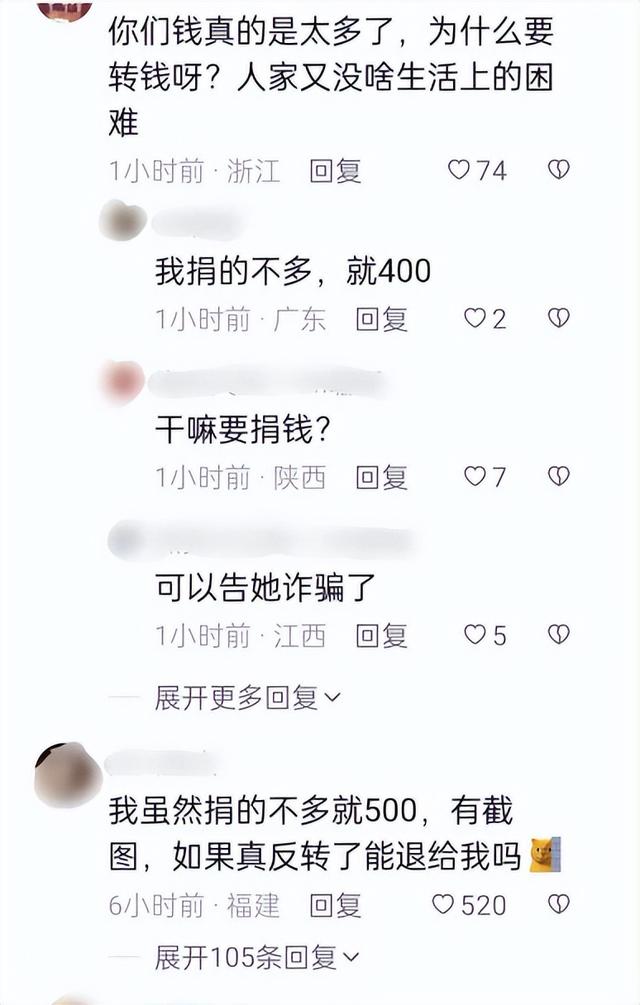Screen dimensions: 640x1005
Task: Reply to the 广东 comment about 400
Action: tap(382, 319)
